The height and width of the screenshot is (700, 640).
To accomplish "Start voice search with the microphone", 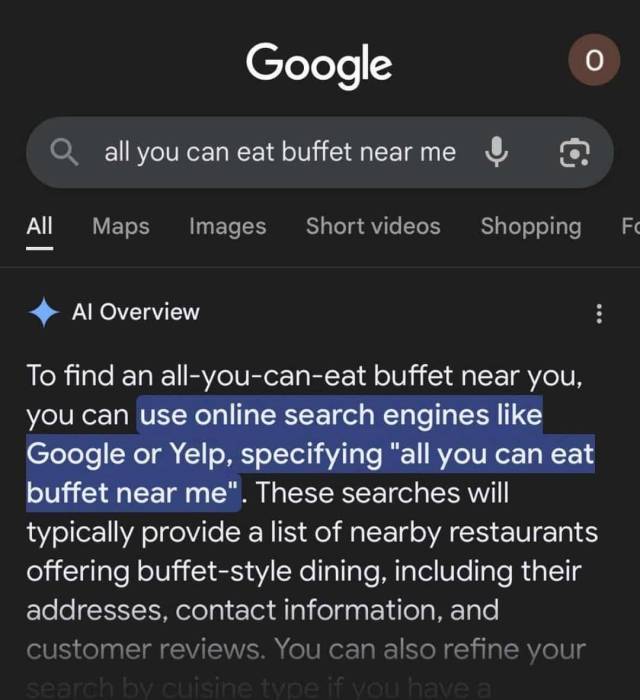I will 497,152.
